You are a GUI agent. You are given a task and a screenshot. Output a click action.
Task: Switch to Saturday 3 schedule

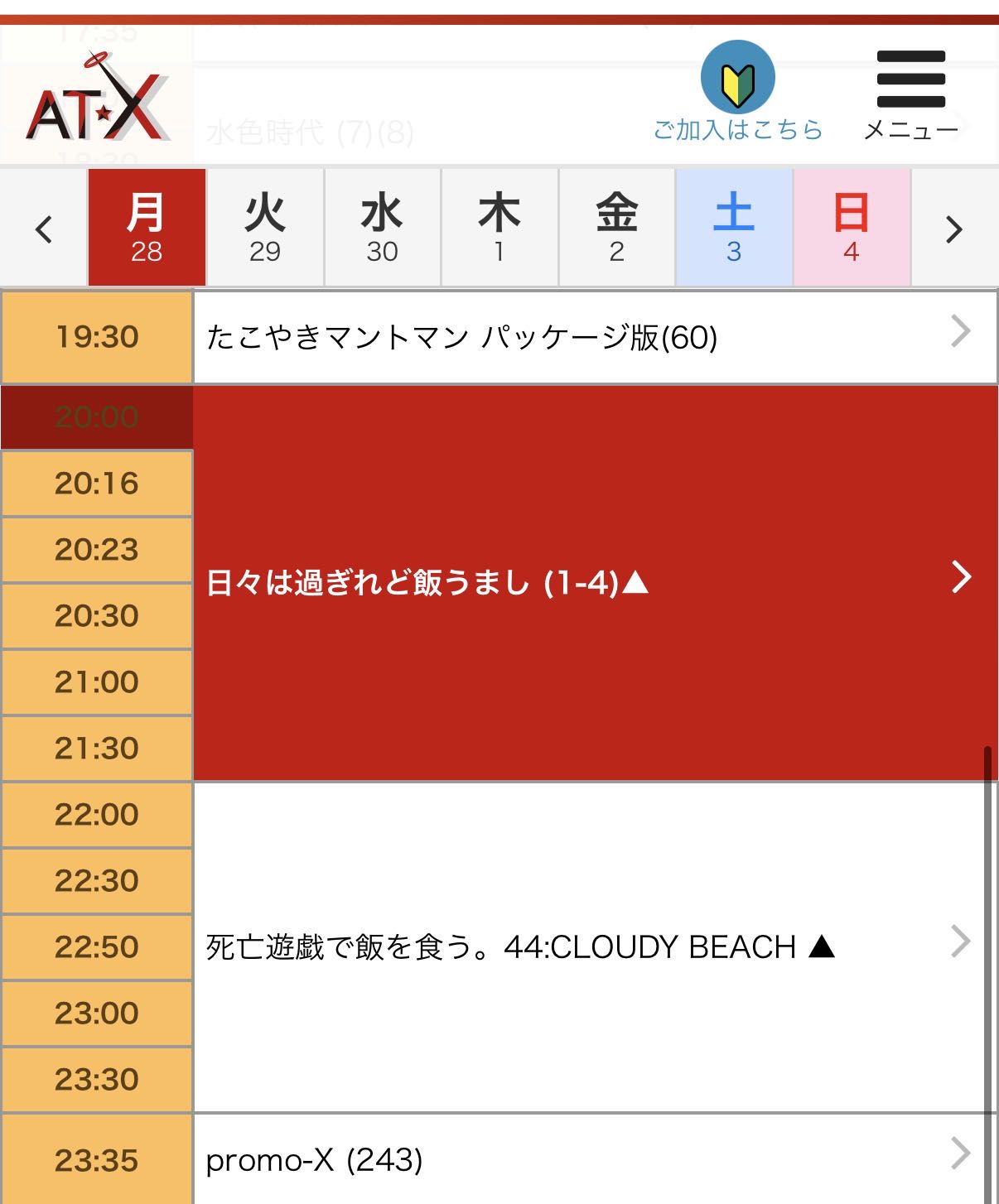[734, 228]
